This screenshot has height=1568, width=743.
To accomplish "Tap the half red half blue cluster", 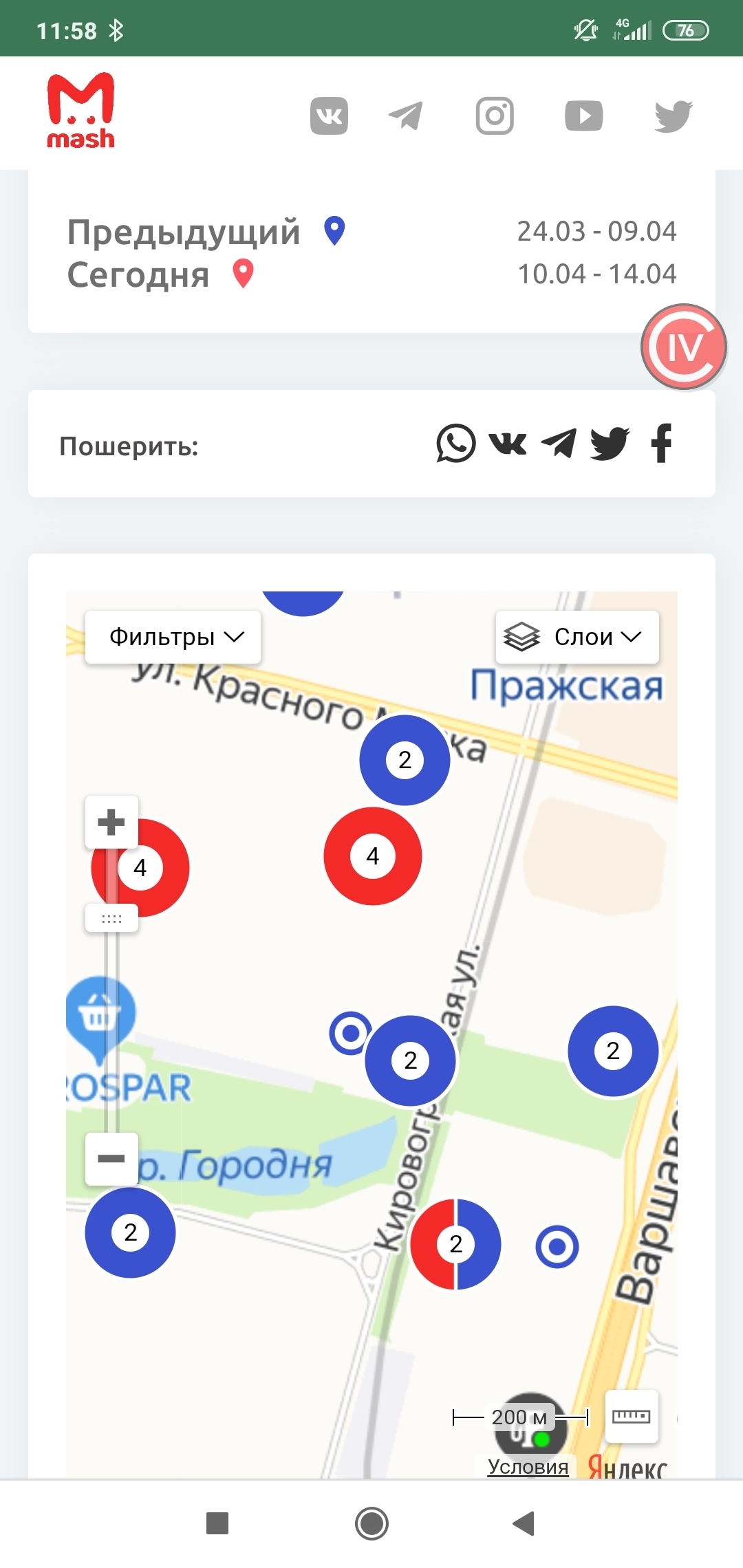I will (x=455, y=1244).
